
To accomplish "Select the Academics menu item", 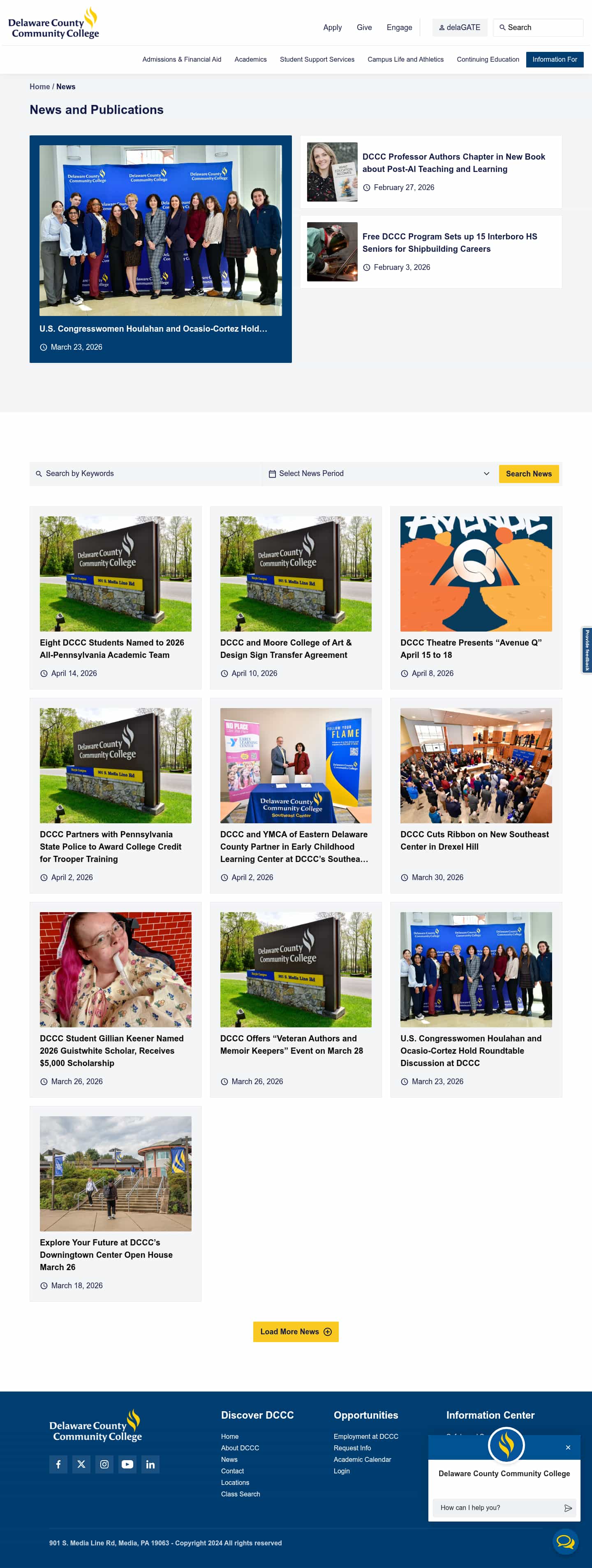I will 250,59.
